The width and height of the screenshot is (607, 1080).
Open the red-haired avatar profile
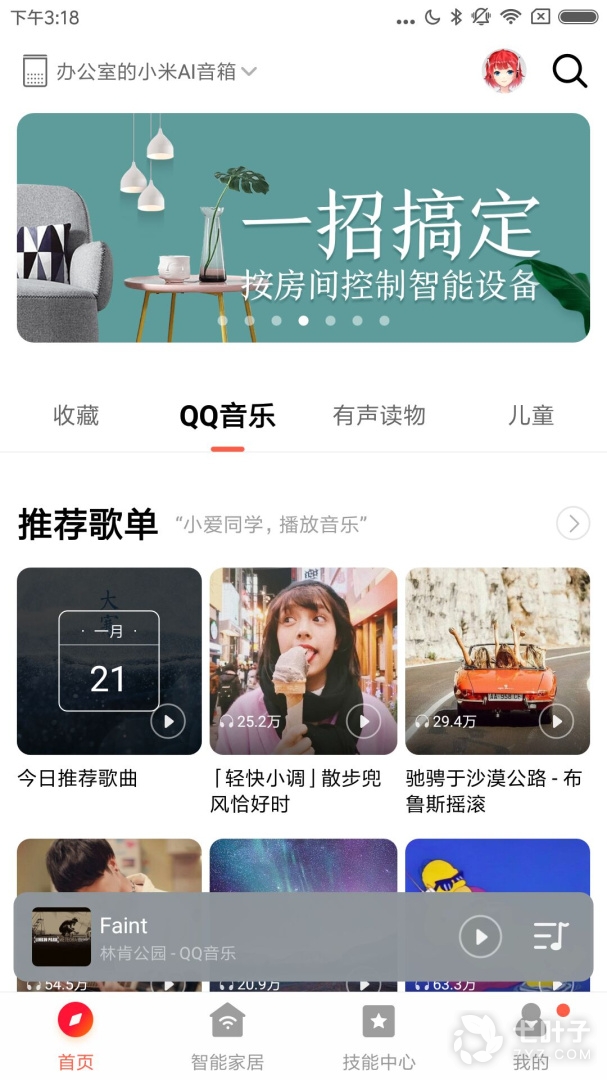504,72
